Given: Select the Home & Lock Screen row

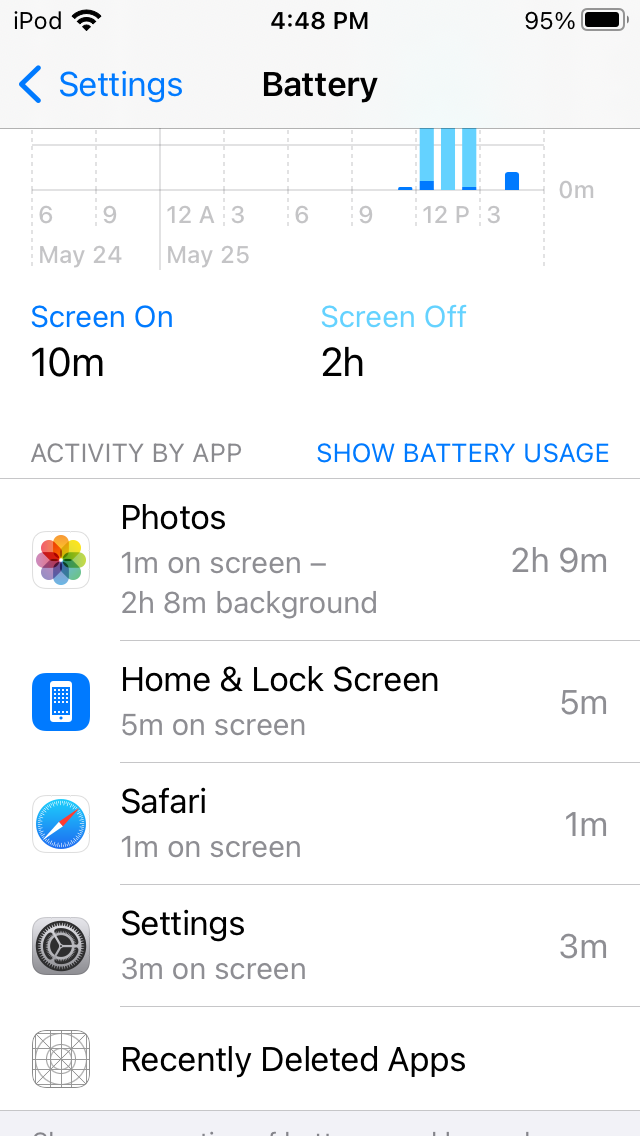Looking at the screenshot, I should coord(320,702).
